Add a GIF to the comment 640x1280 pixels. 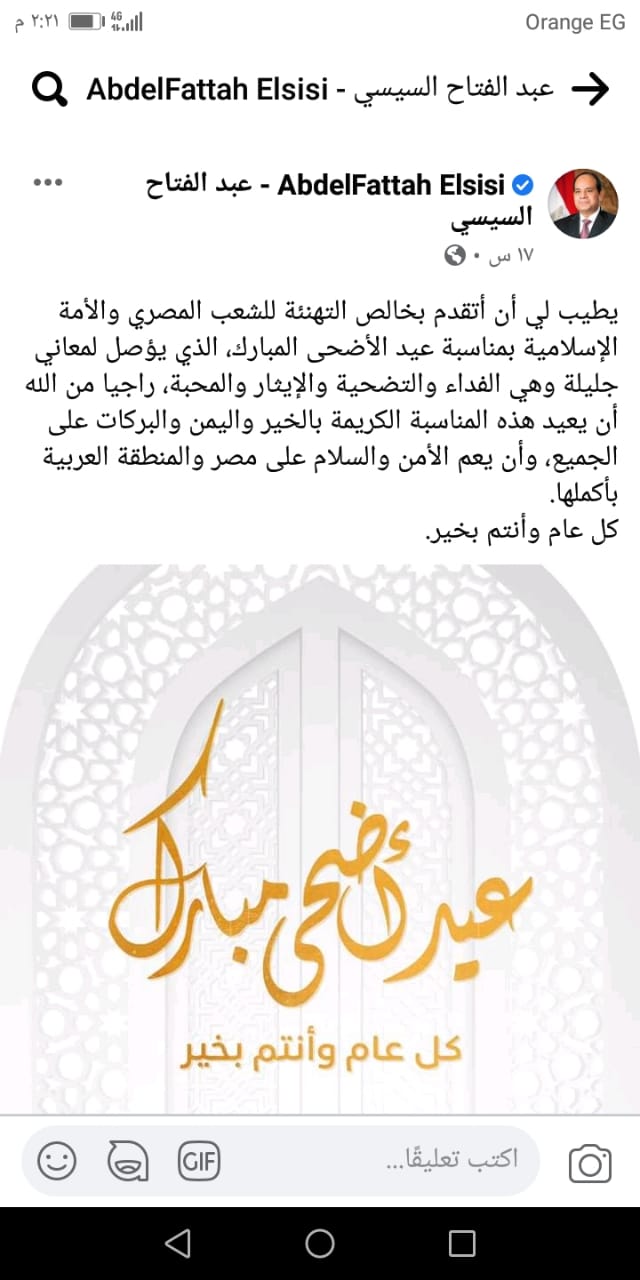[x=199, y=1162]
